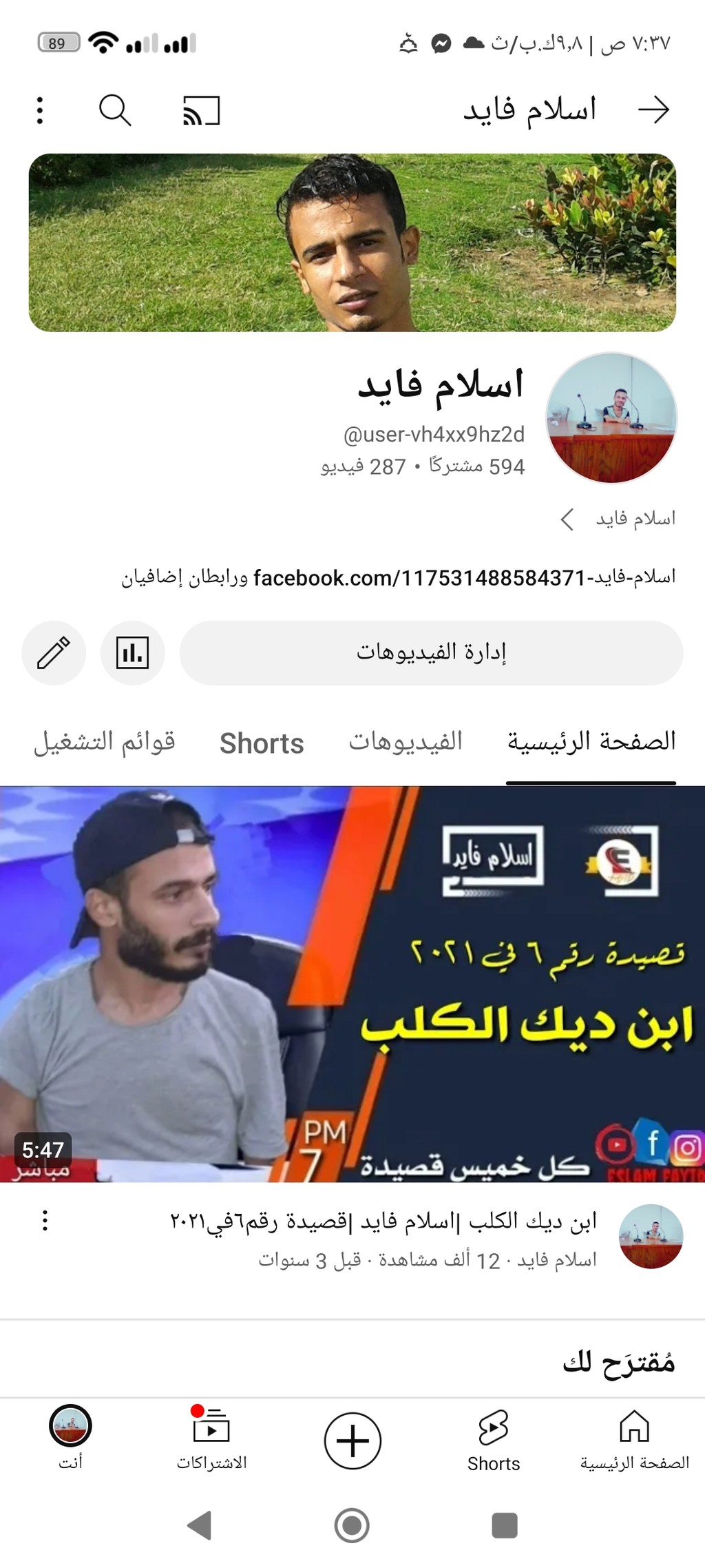
Task: Switch to the الفيديوهات tab
Action: (405, 743)
